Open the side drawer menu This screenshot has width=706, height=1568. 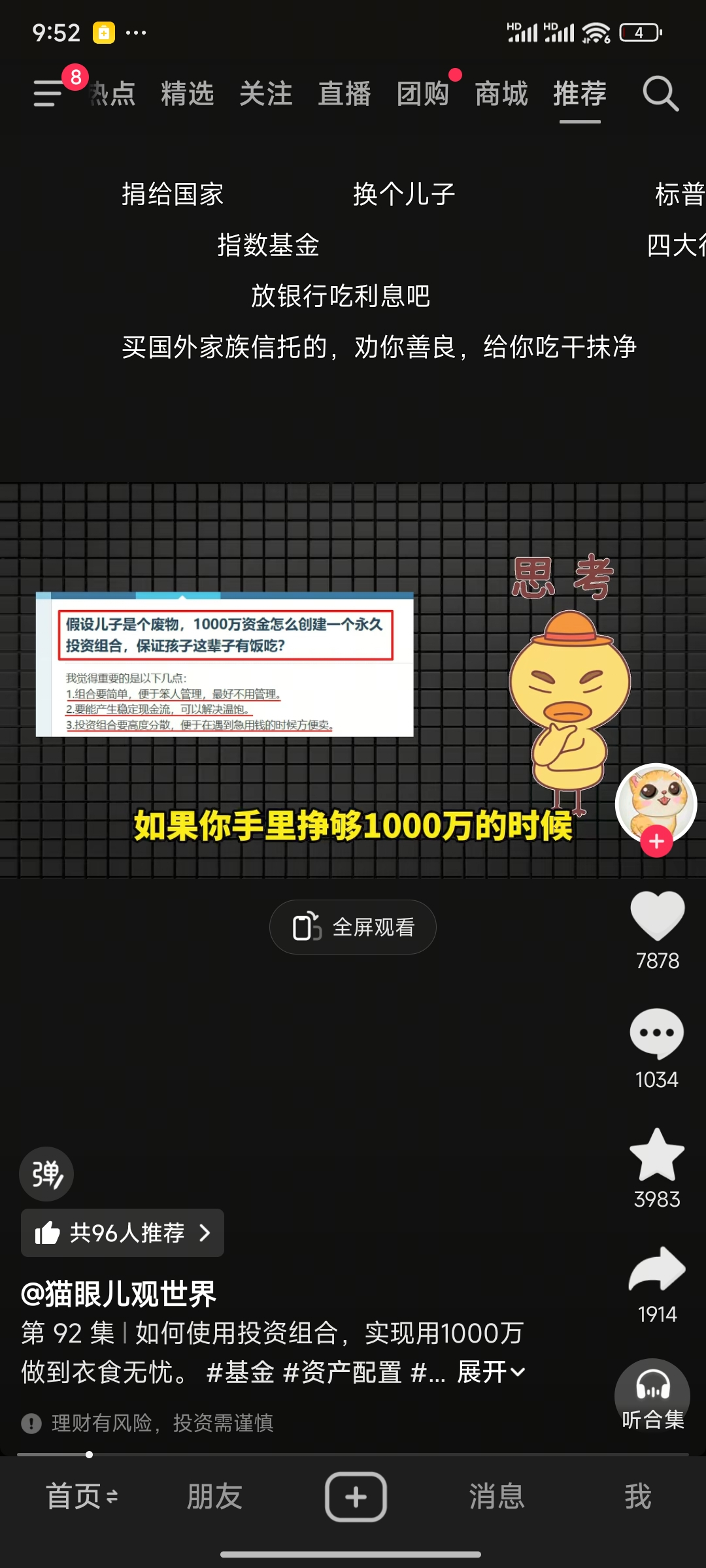pyautogui.click(x=48, y=93)
